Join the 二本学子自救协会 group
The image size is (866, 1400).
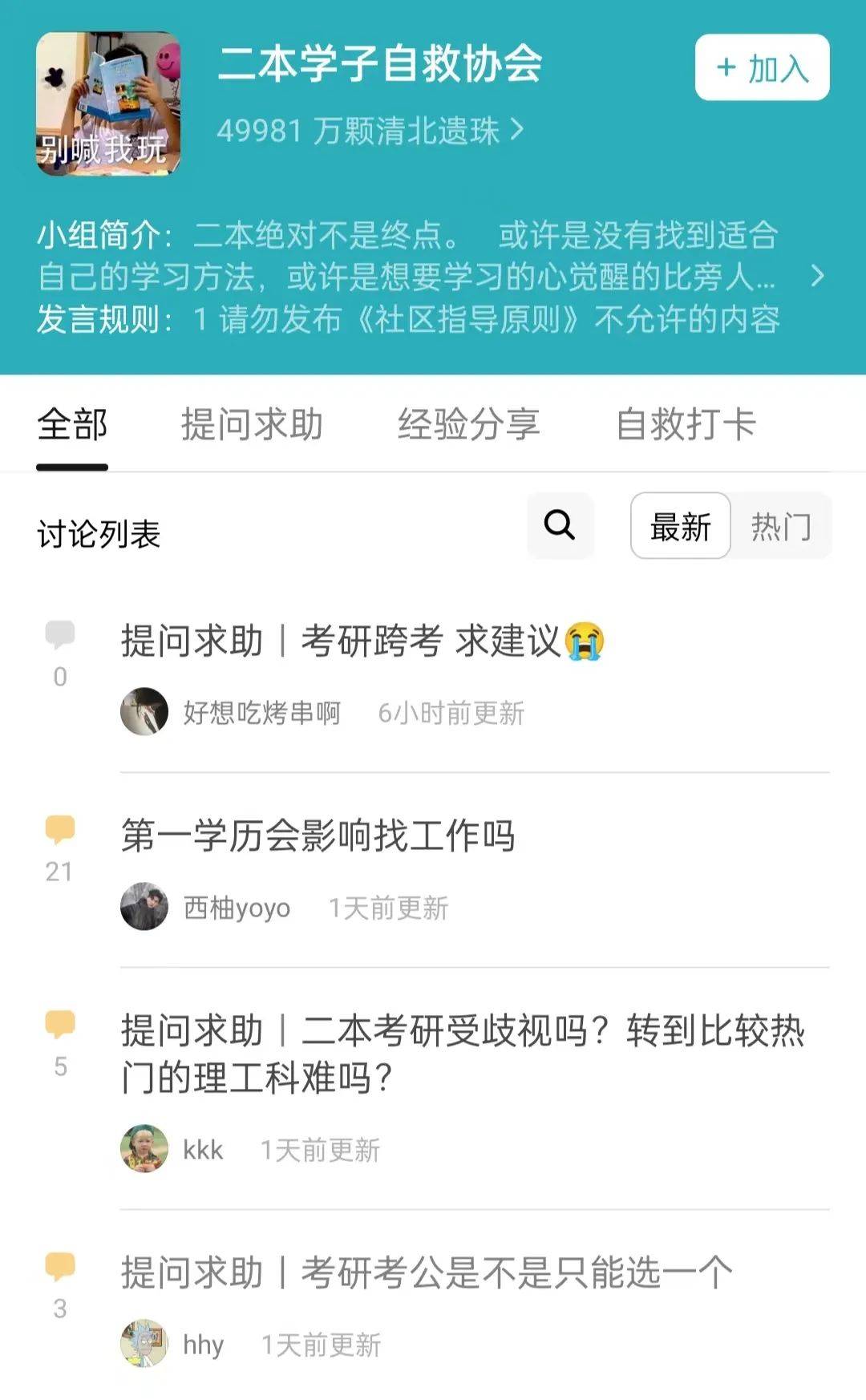(762, 68)
